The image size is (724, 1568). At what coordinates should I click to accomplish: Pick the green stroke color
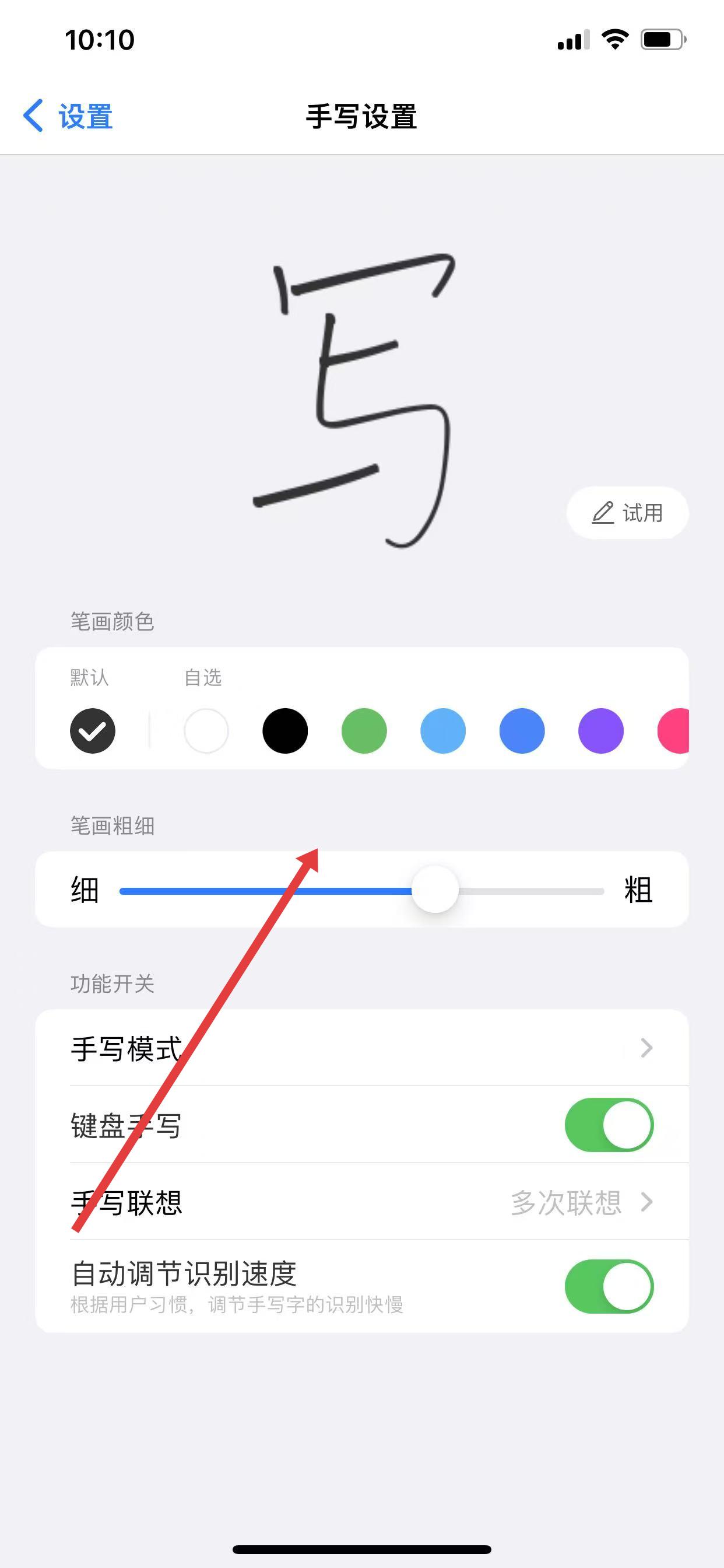[x=364, y=731]
